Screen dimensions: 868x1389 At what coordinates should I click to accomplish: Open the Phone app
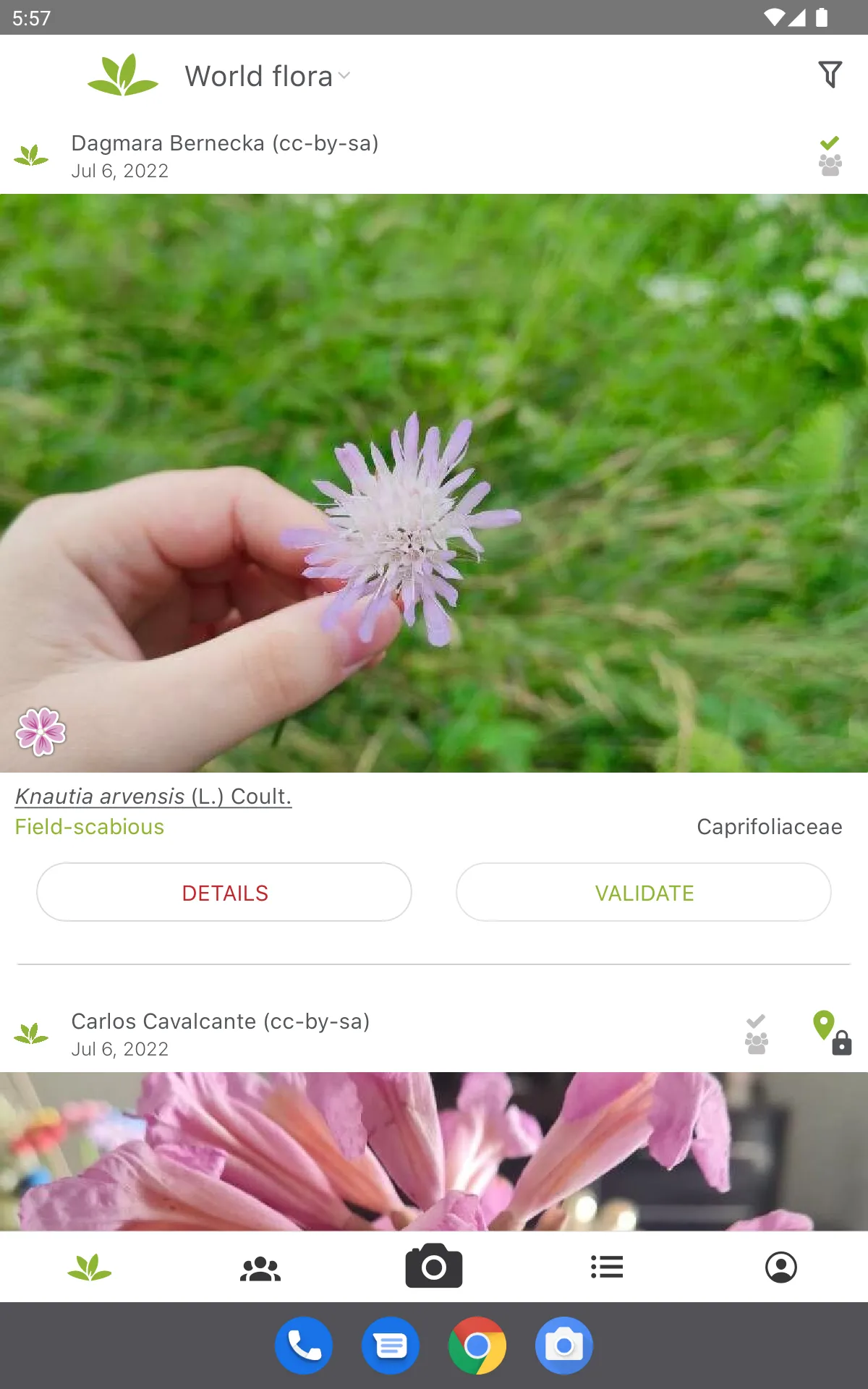click(x=305, y=1345)
